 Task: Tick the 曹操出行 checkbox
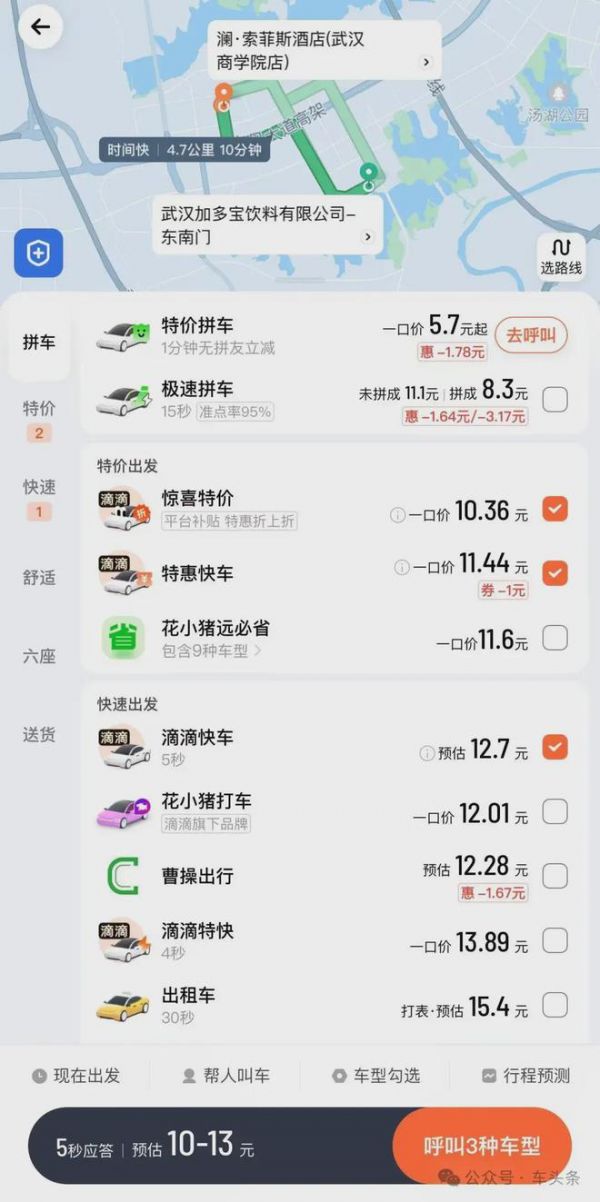pyautogui.click(x=555, y=876)
